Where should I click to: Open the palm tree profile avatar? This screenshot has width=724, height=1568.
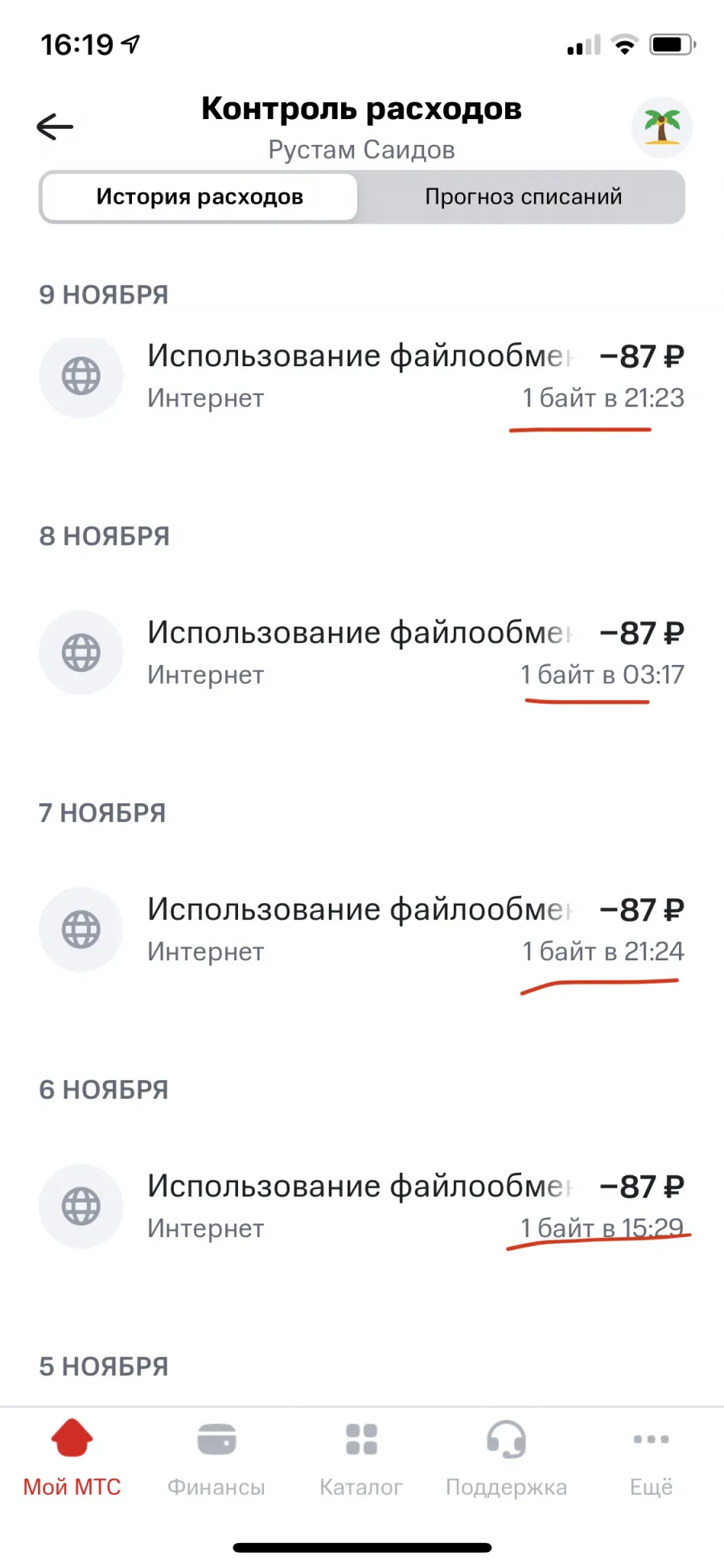661,127
